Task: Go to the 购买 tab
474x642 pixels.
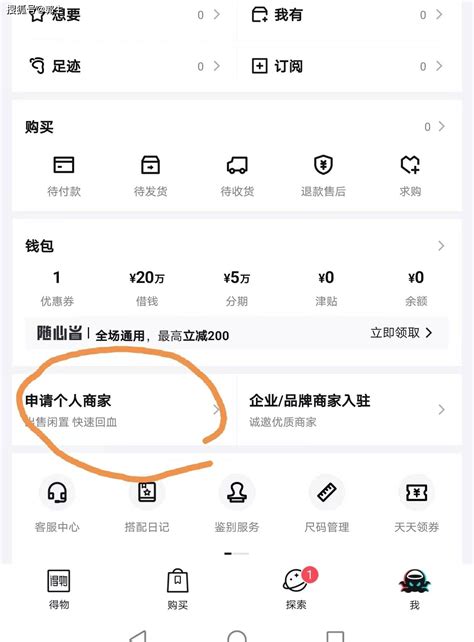Action: click(x=178, y=590)
